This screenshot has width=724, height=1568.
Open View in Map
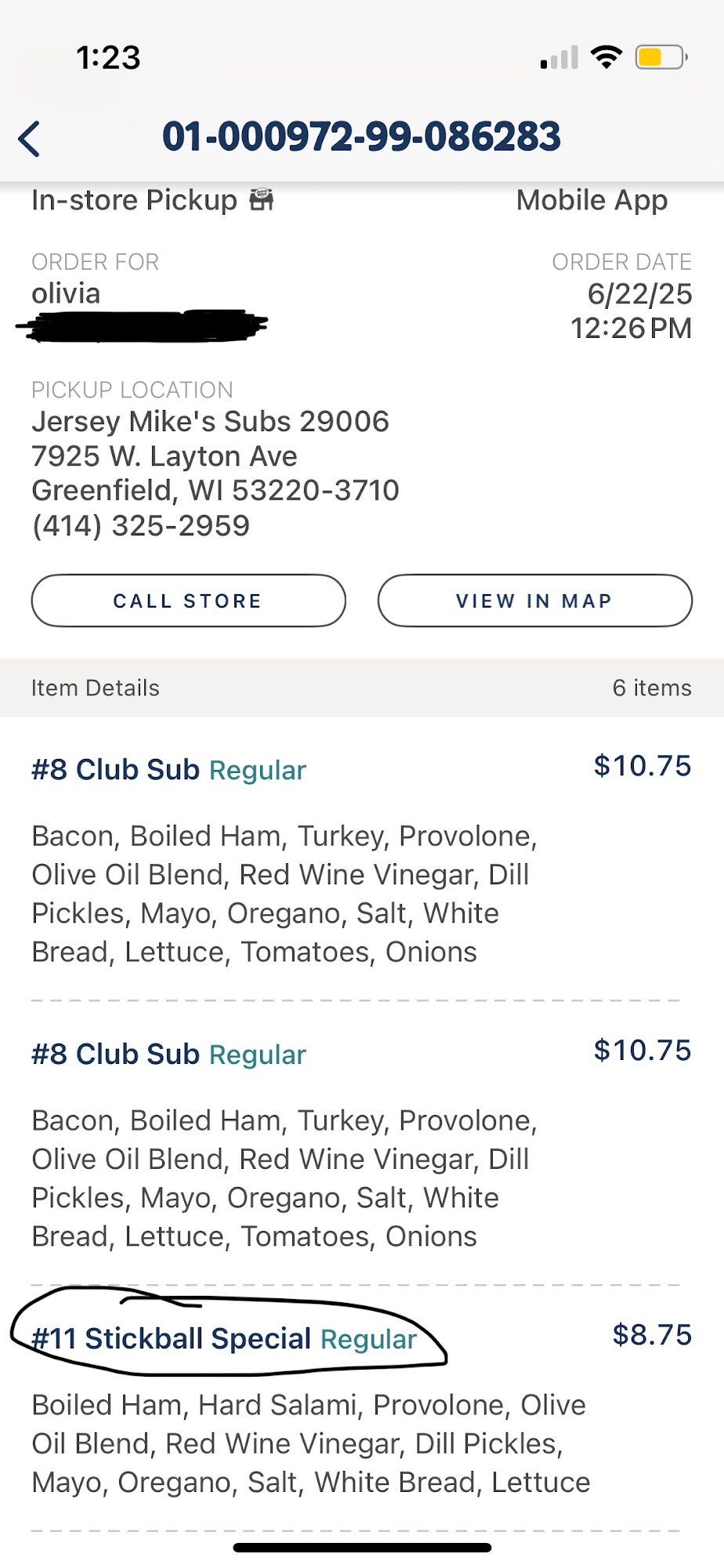pyautogui.click(x=534, y=601)
